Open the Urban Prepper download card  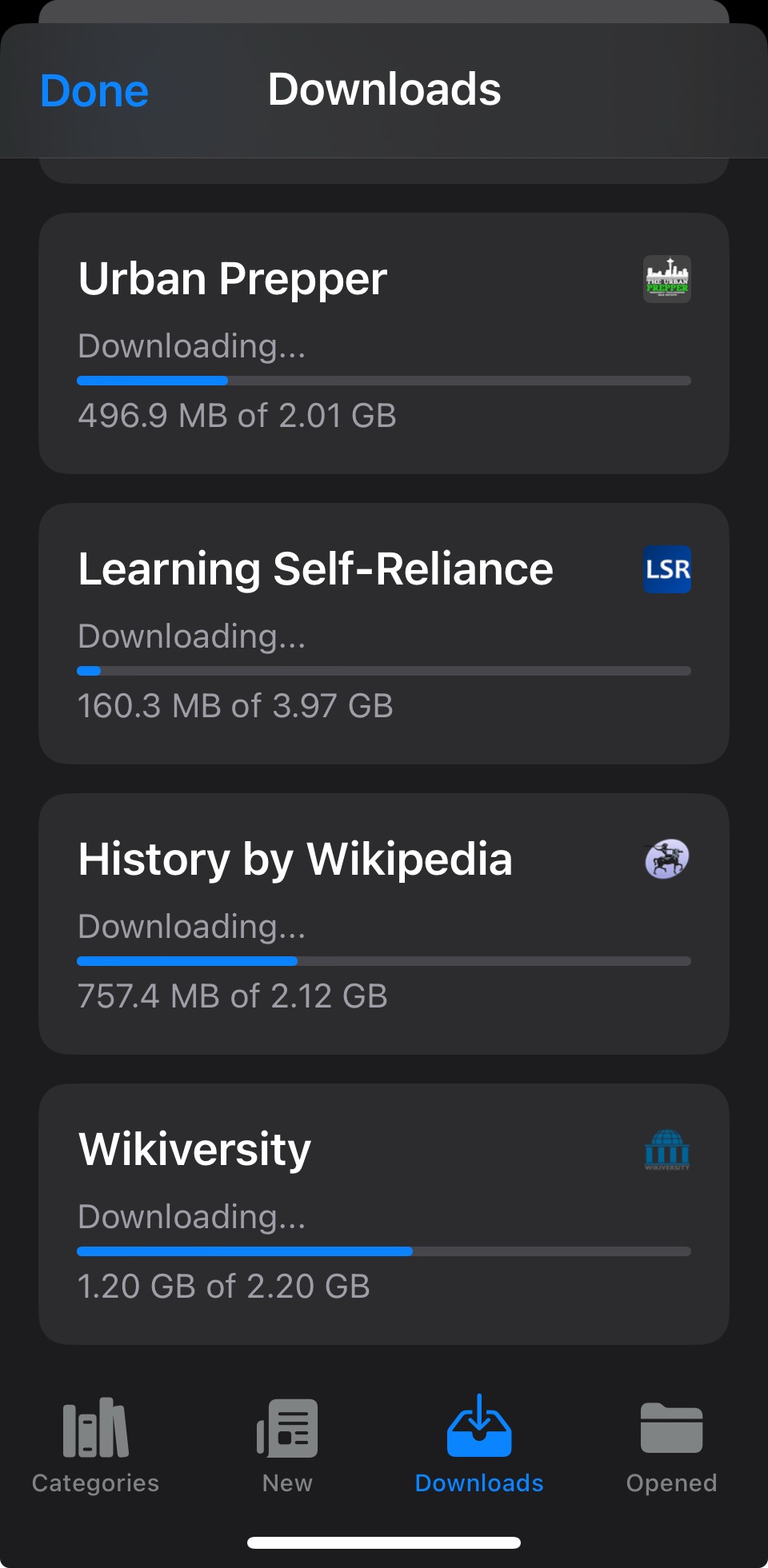pyautogui.click(x=384, y=343)
